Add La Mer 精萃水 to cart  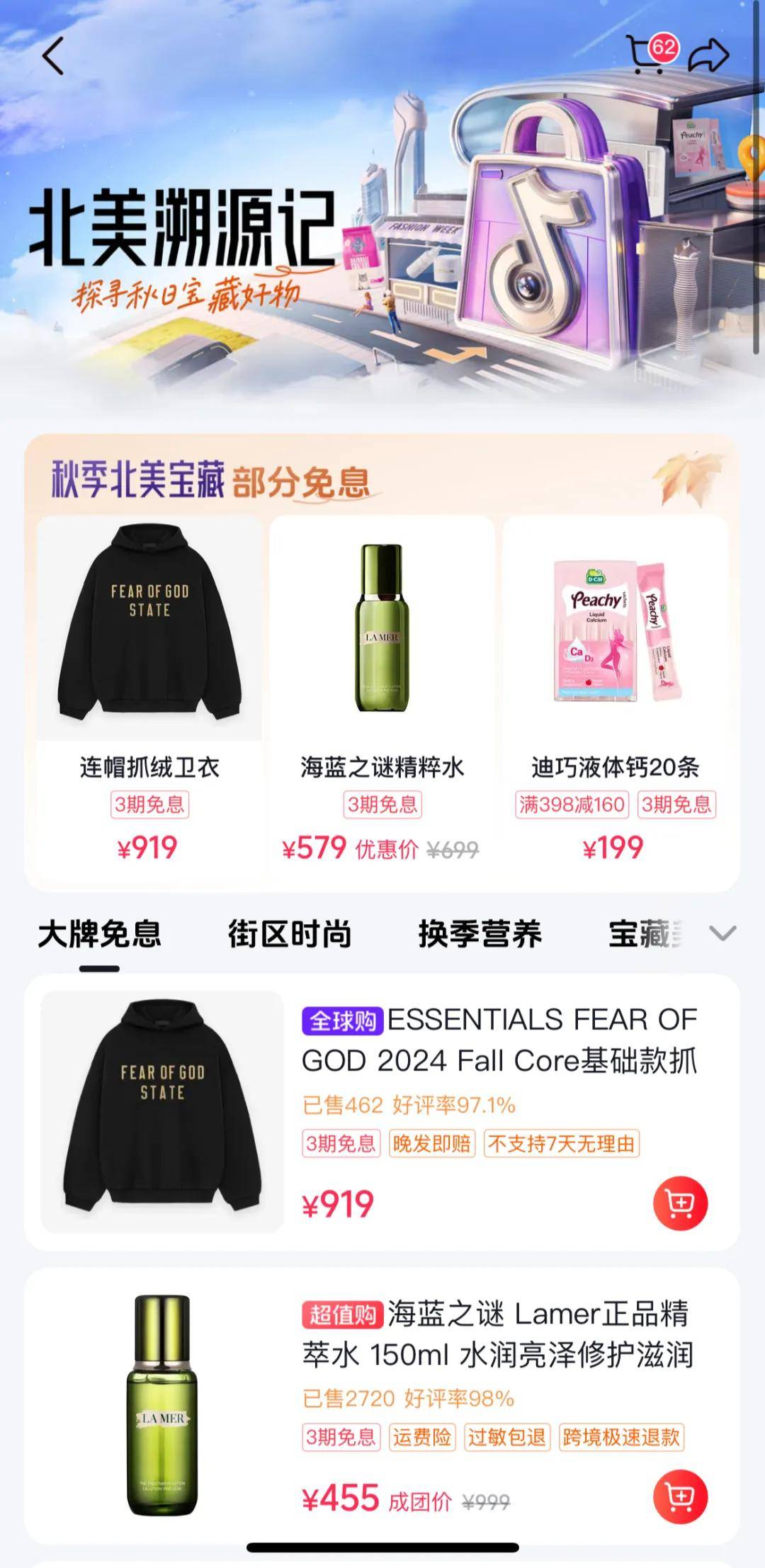(x=680, y=1496)
